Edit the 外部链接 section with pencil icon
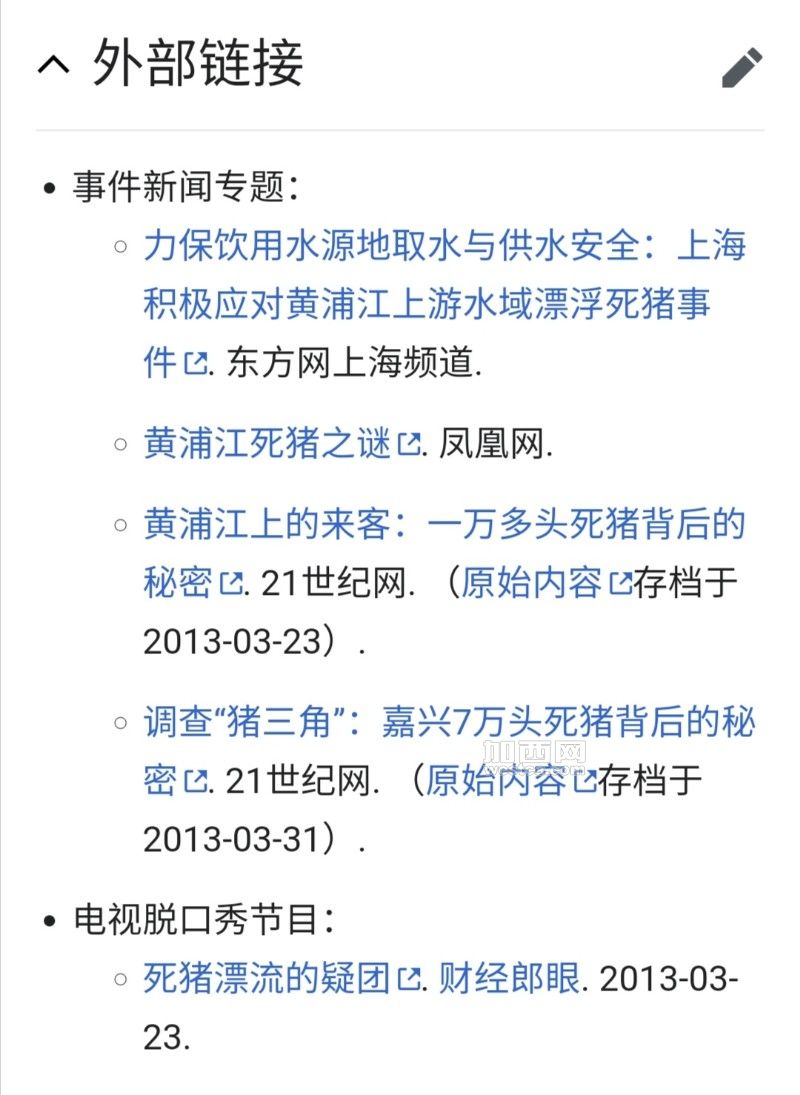800x1095 pixels. [x=741, y=67]
